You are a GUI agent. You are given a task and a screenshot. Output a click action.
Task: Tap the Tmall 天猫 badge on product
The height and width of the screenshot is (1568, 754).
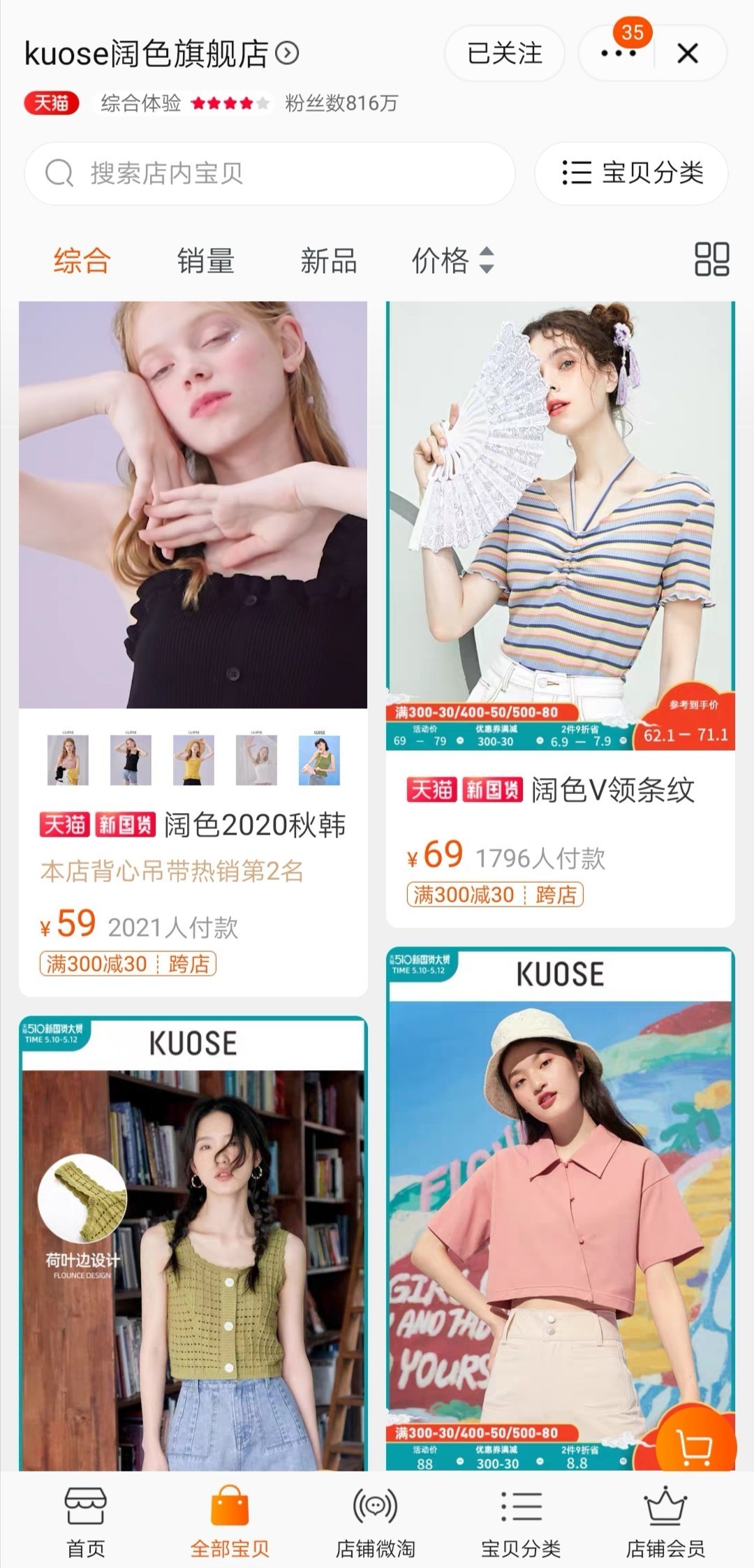tap(63, 825)
